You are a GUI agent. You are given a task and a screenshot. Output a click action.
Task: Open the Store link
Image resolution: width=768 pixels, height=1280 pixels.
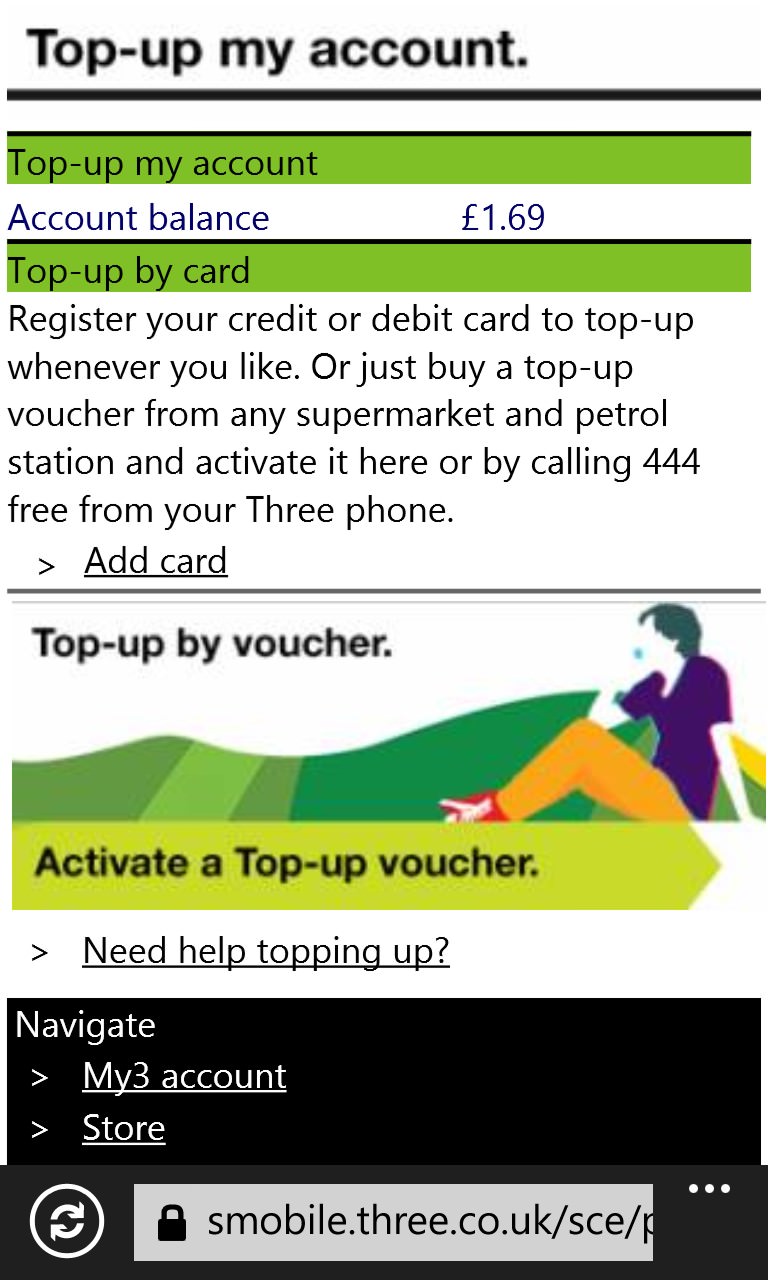tap(124, 1128)
